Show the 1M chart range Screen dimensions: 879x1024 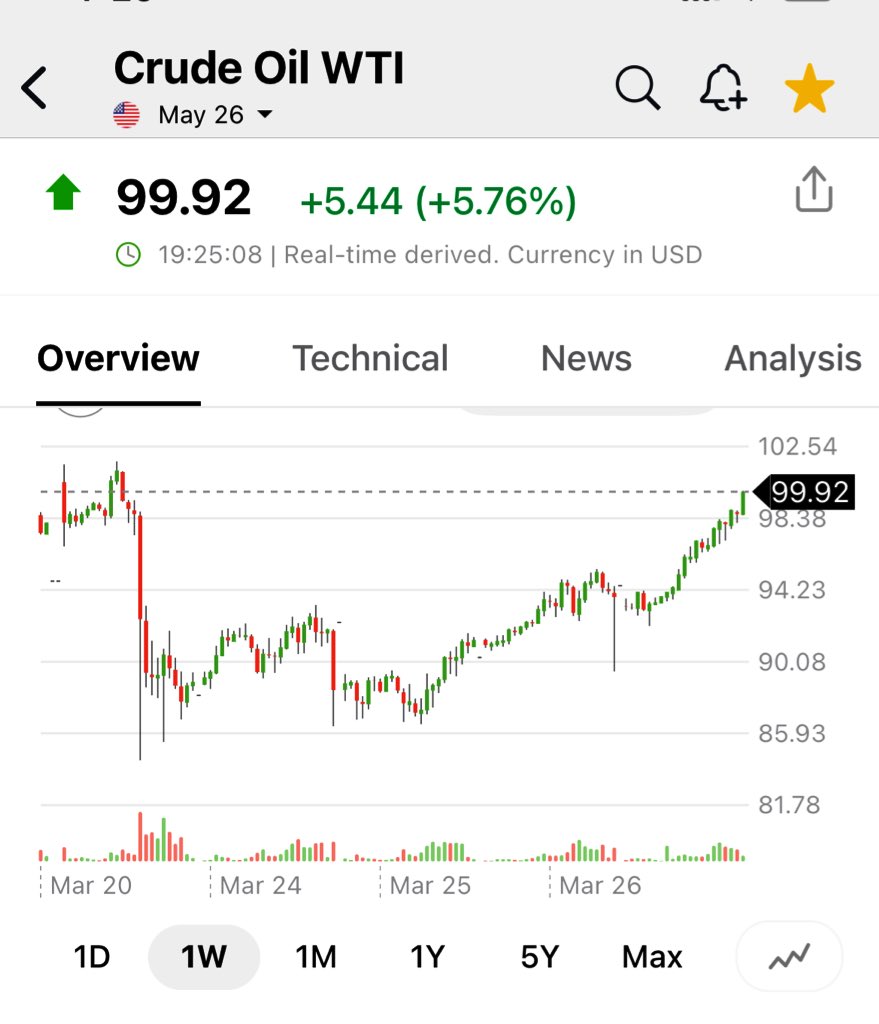click(x=316, y=957)
